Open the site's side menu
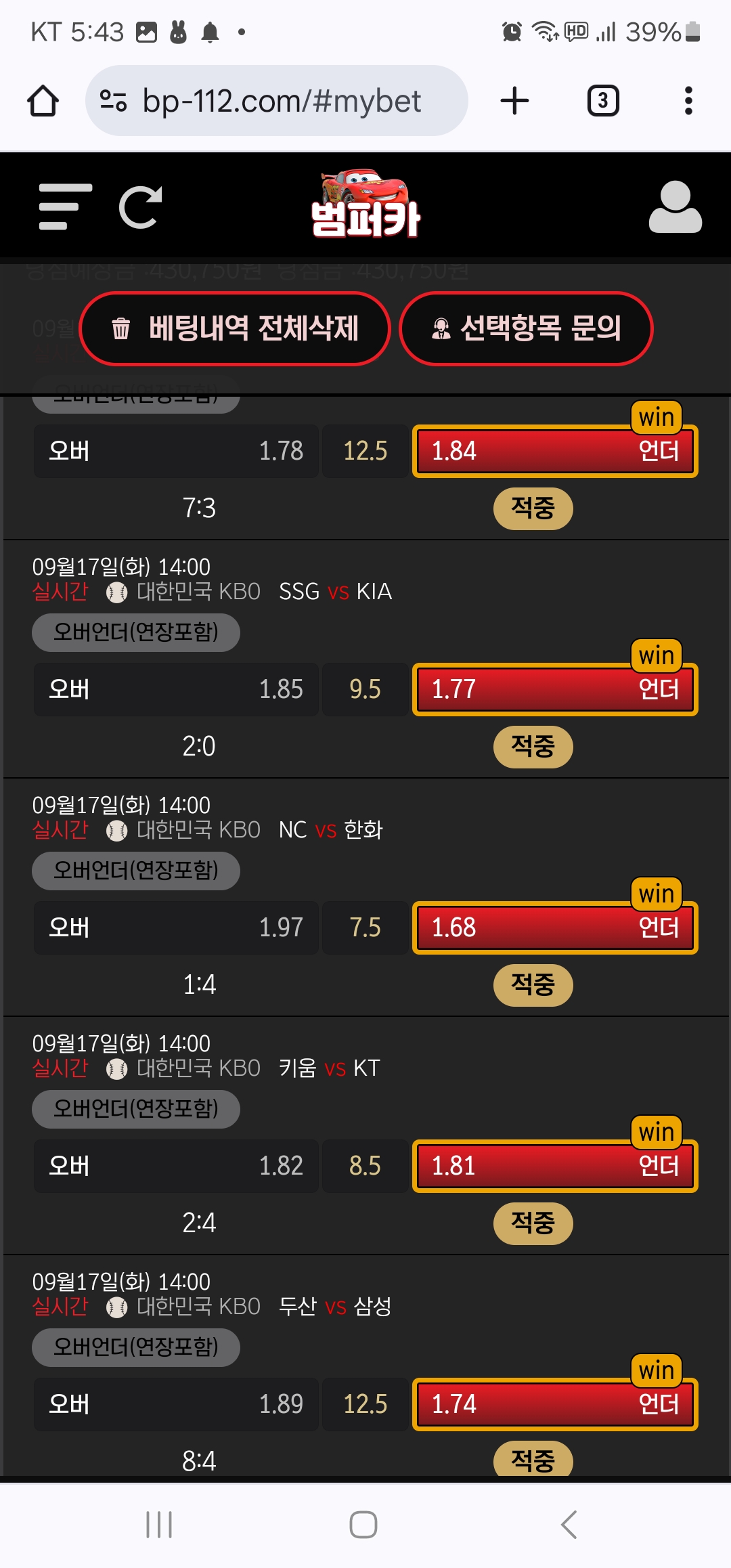The image size is (731, 1568). pos(65,206)
